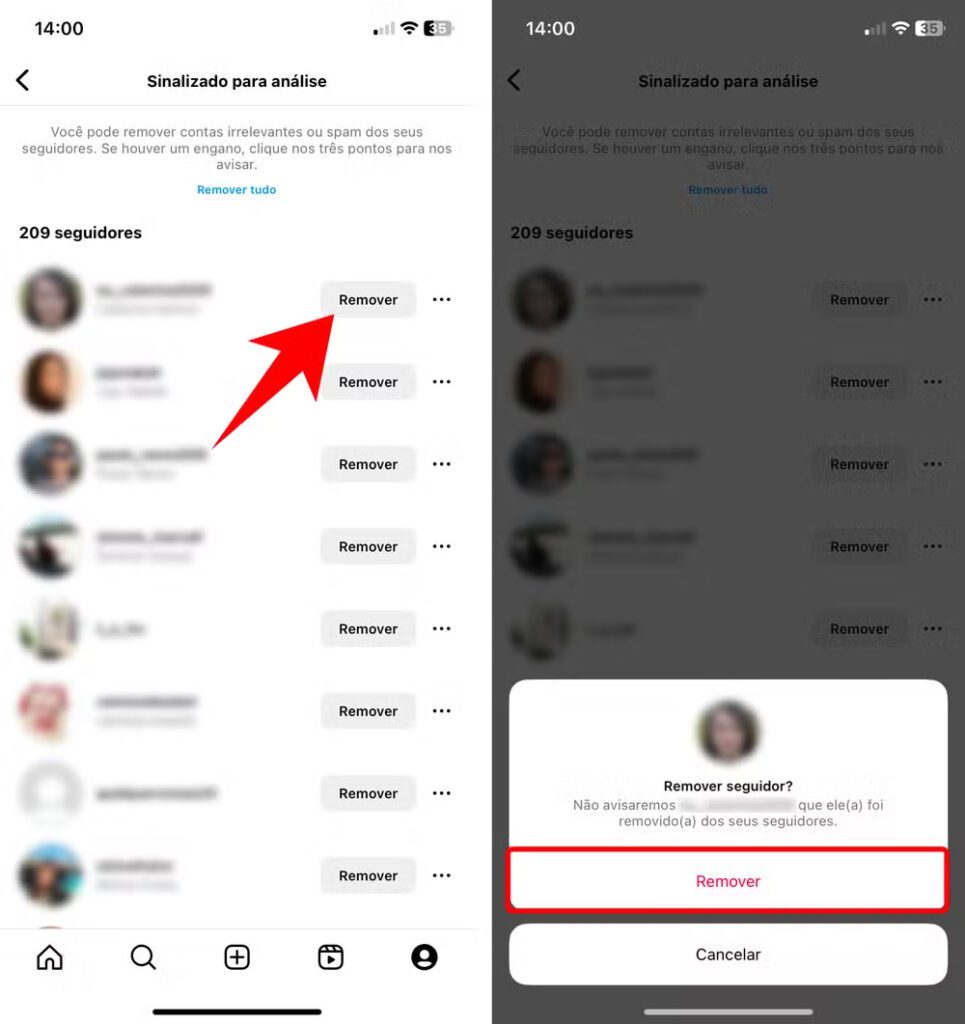The height and width of the screenshot is (1024, 965).
Task: Switch to the Reels tab
Action: coord(331,957)
